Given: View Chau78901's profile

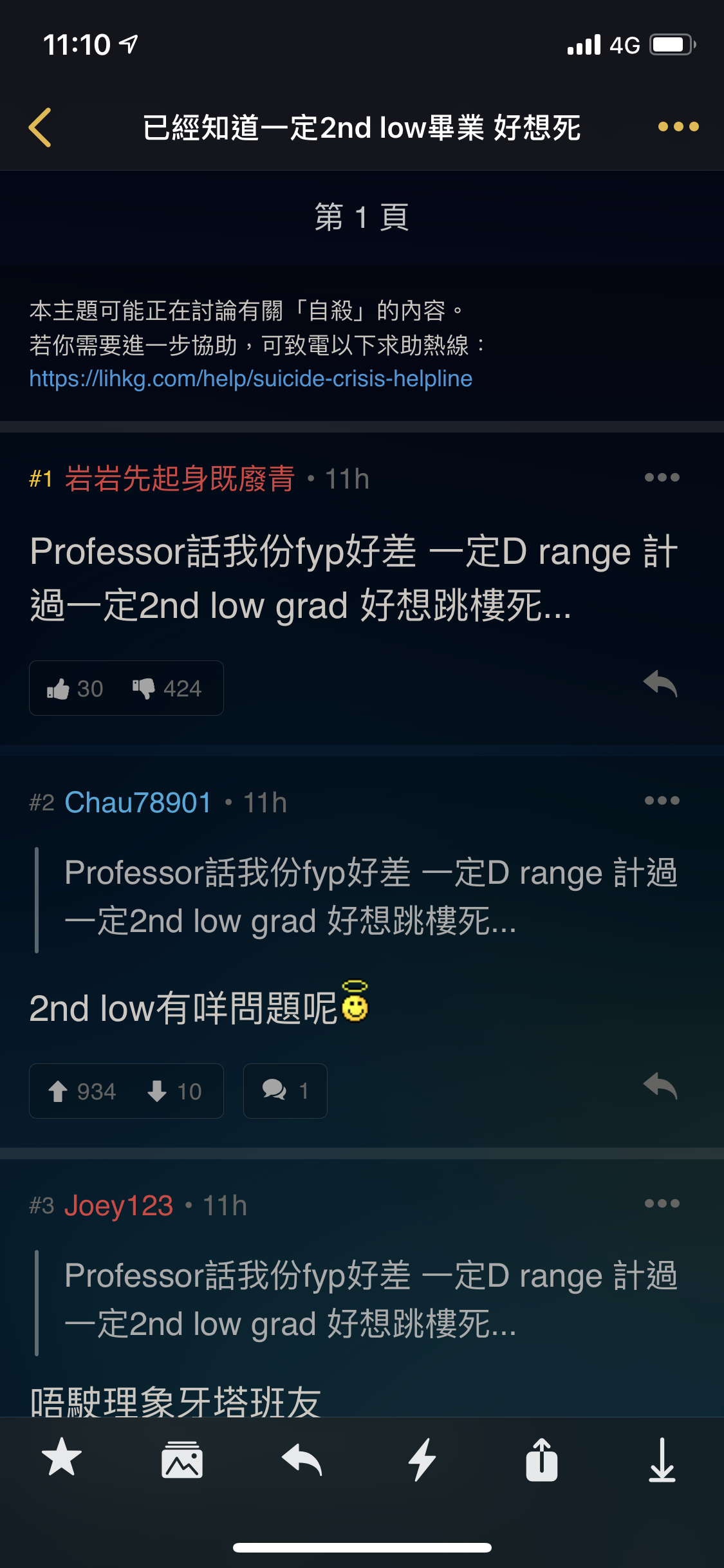Looking at the screenshot, I should pos(138,803).
